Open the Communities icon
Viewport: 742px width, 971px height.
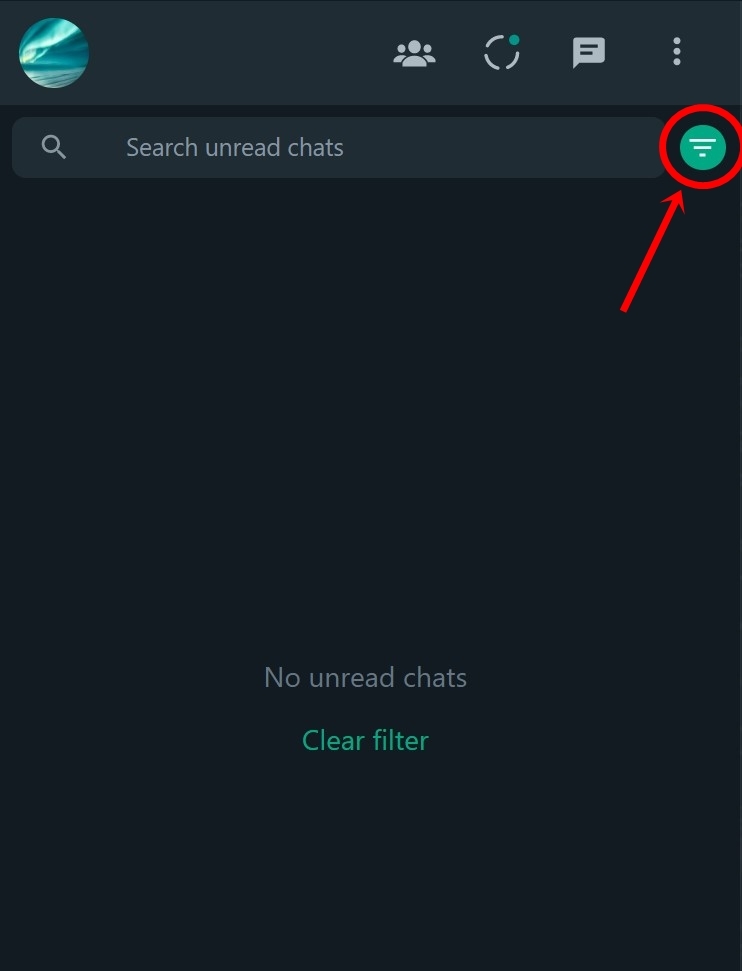click(x=414, y=53)
